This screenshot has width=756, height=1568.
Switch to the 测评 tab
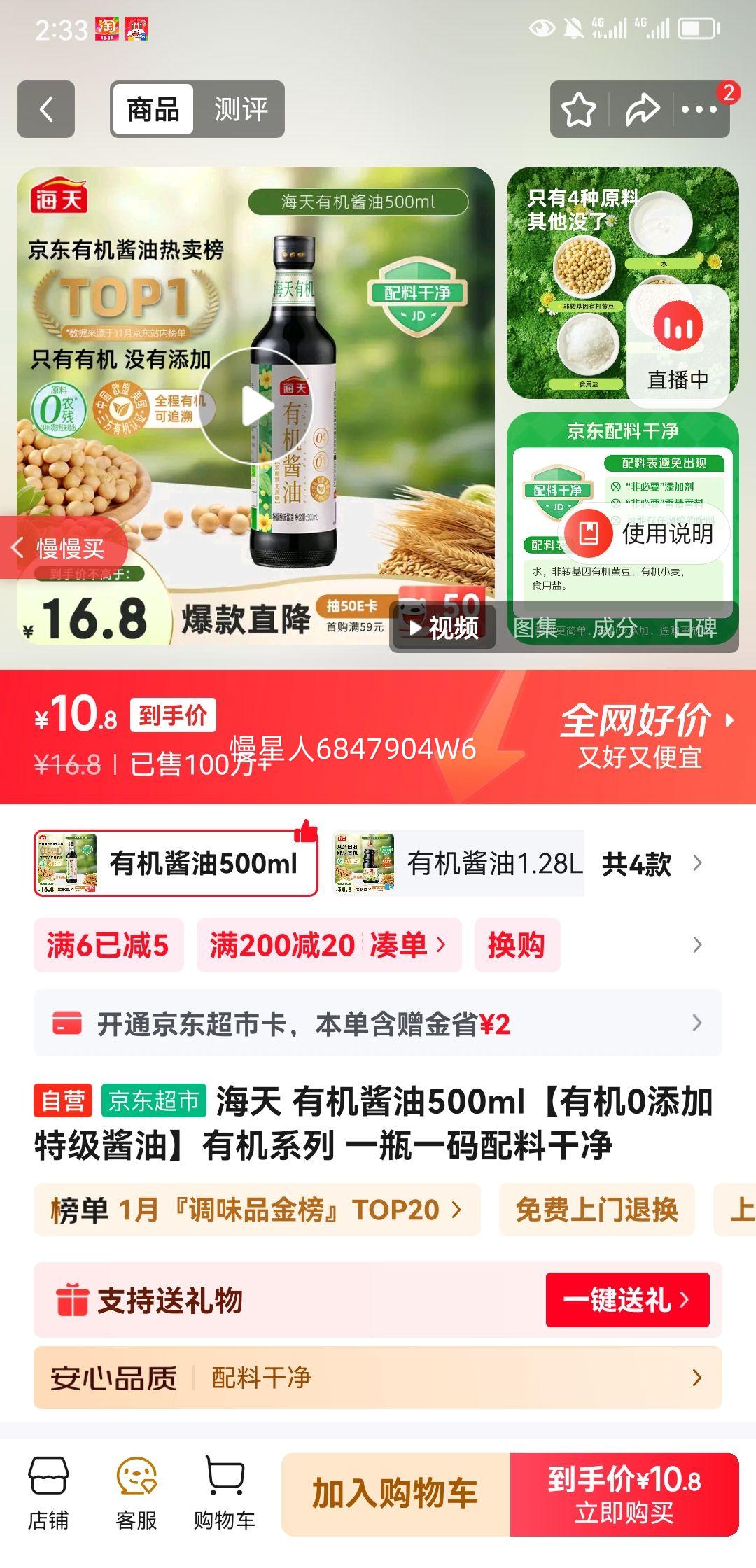click(x=244, y=108)
